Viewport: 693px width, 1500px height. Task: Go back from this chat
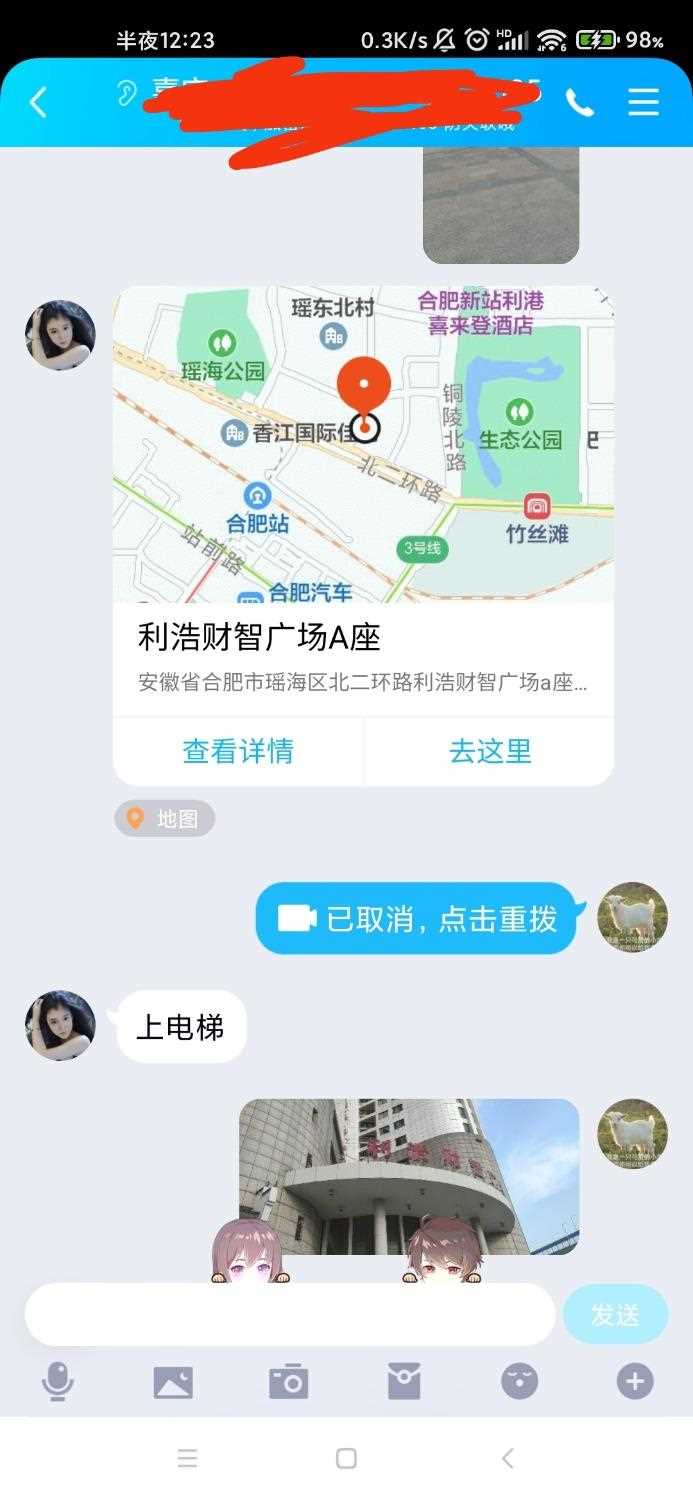click(x=38, y=102)
